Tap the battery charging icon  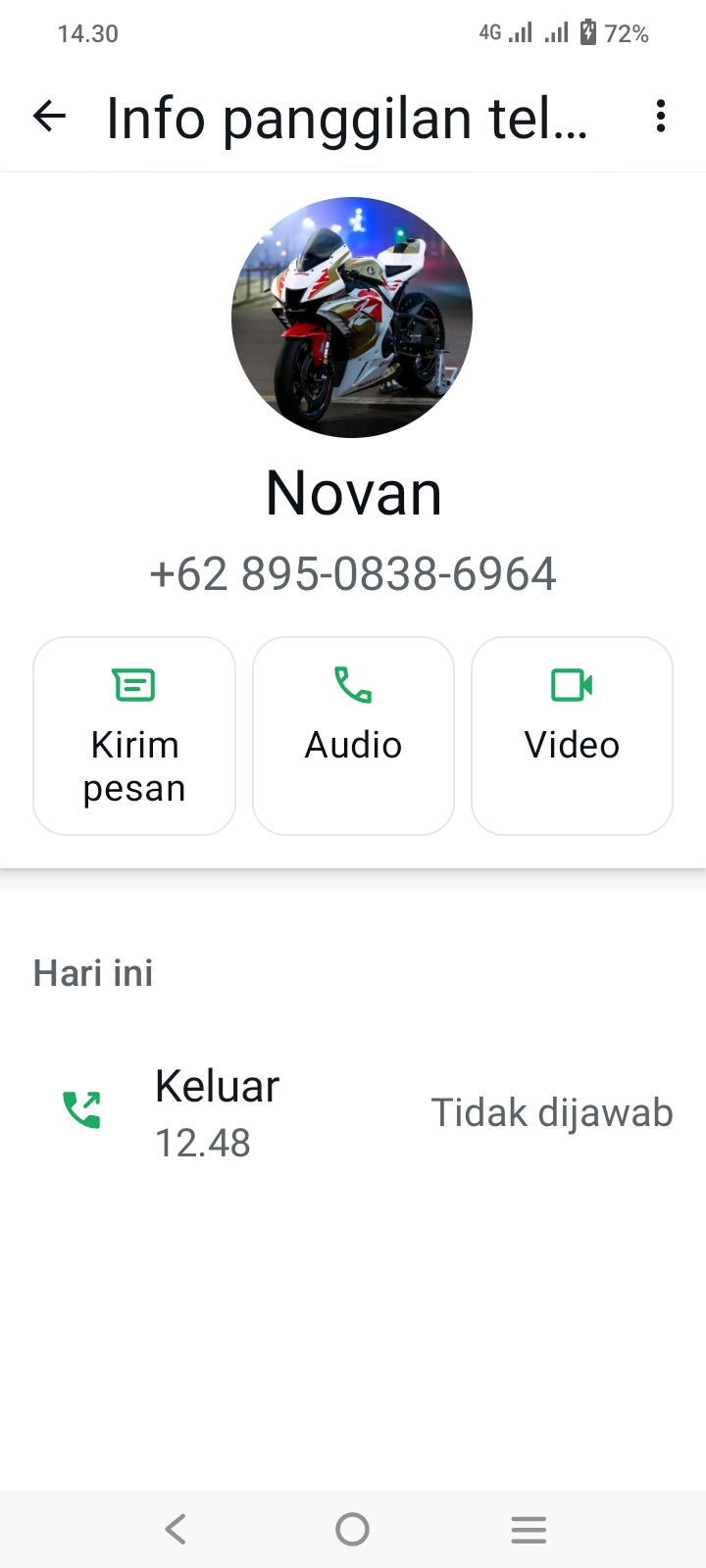588,32
